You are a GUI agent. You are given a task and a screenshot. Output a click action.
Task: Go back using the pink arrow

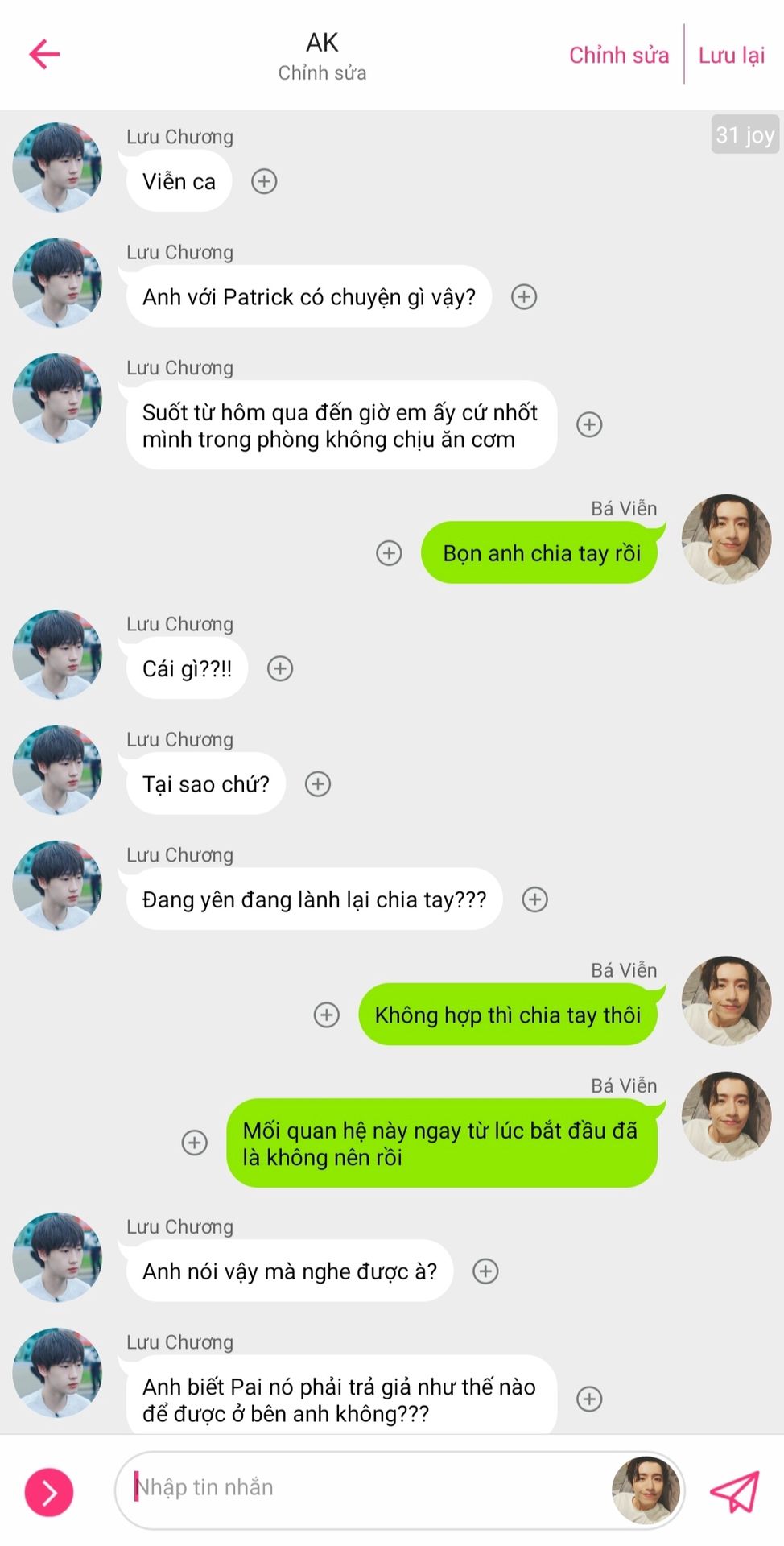click(45, 55)
